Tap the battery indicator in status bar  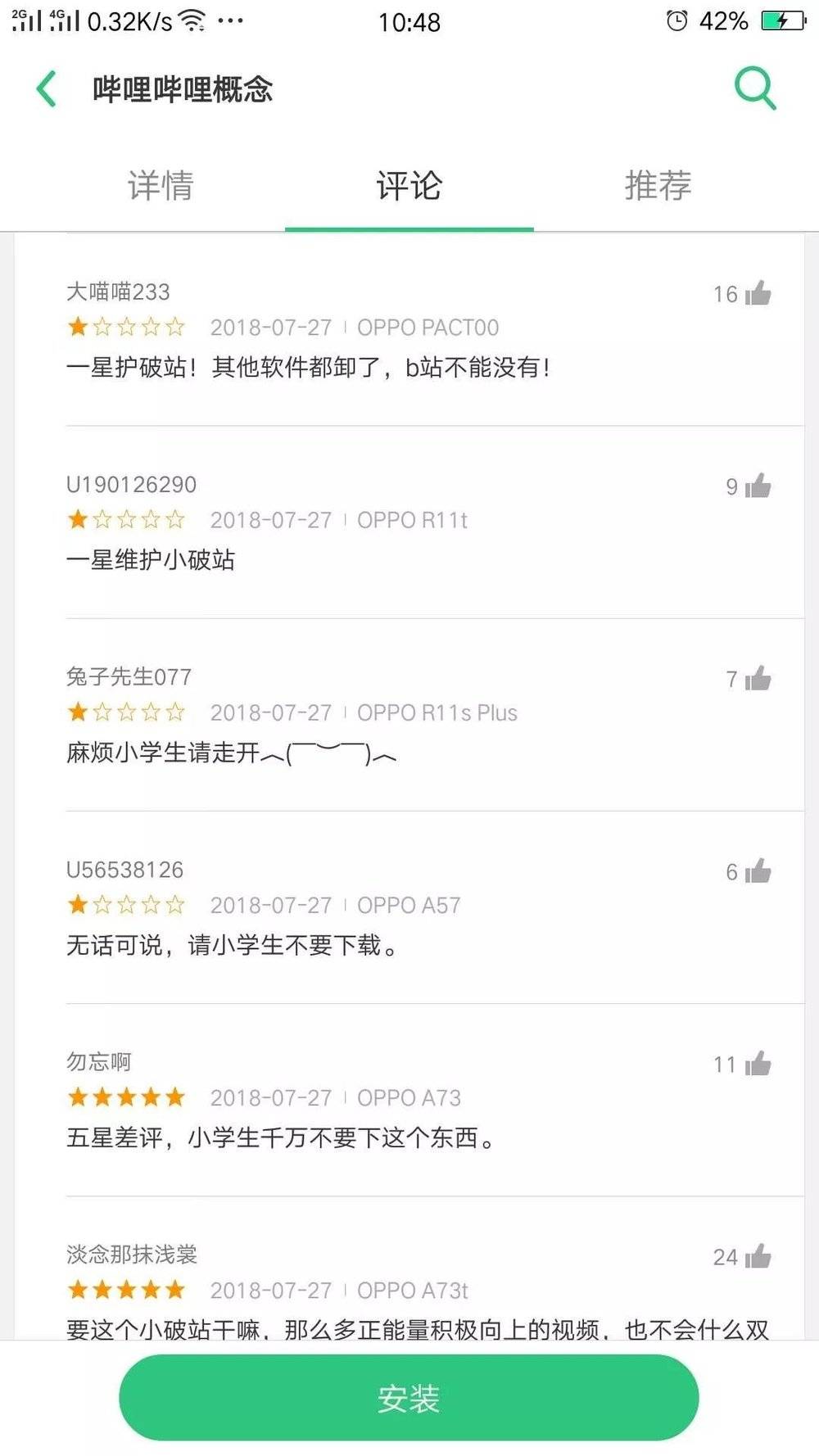(x=784, y=20)
